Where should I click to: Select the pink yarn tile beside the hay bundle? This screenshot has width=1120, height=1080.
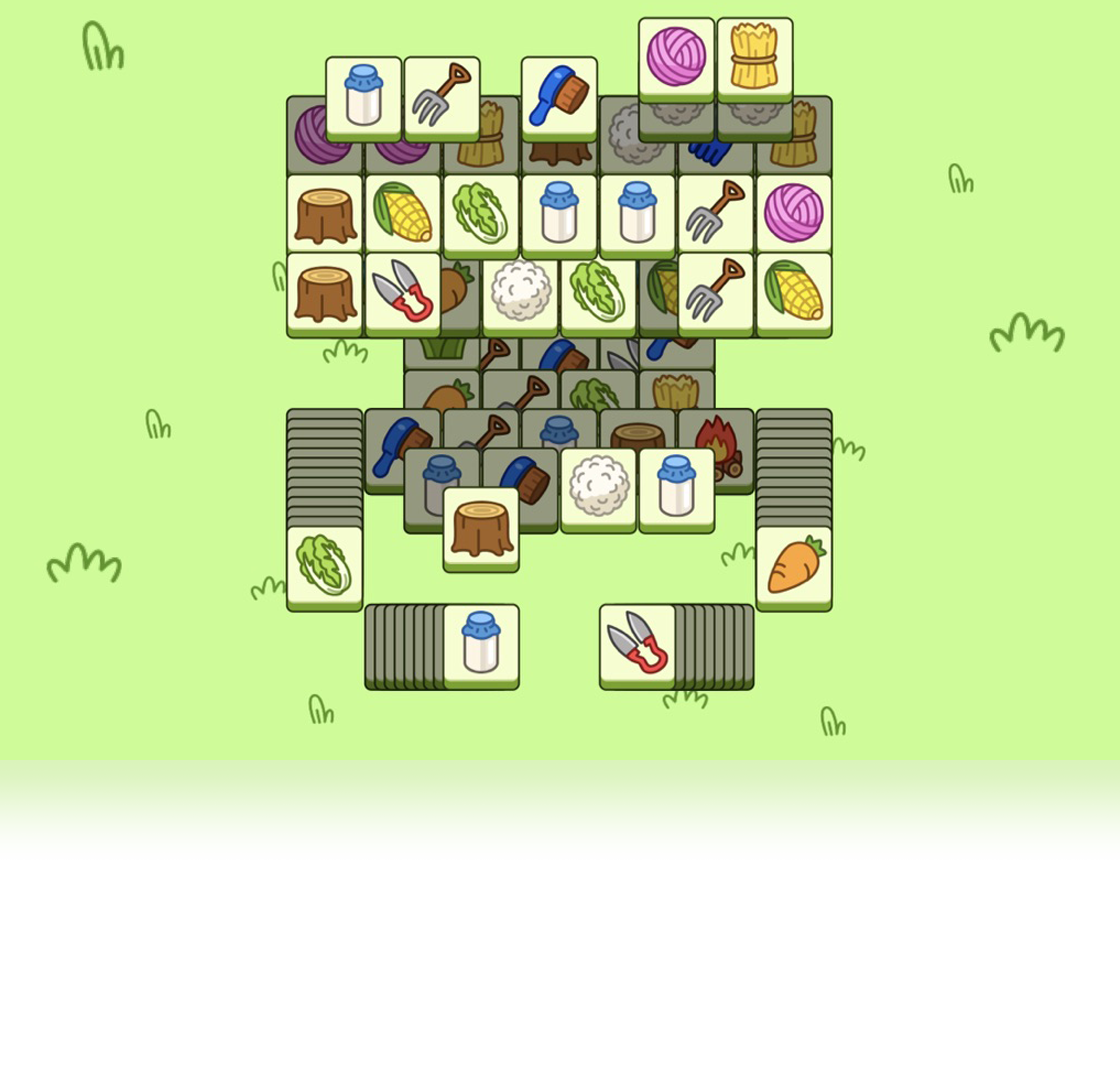[676, 57]
